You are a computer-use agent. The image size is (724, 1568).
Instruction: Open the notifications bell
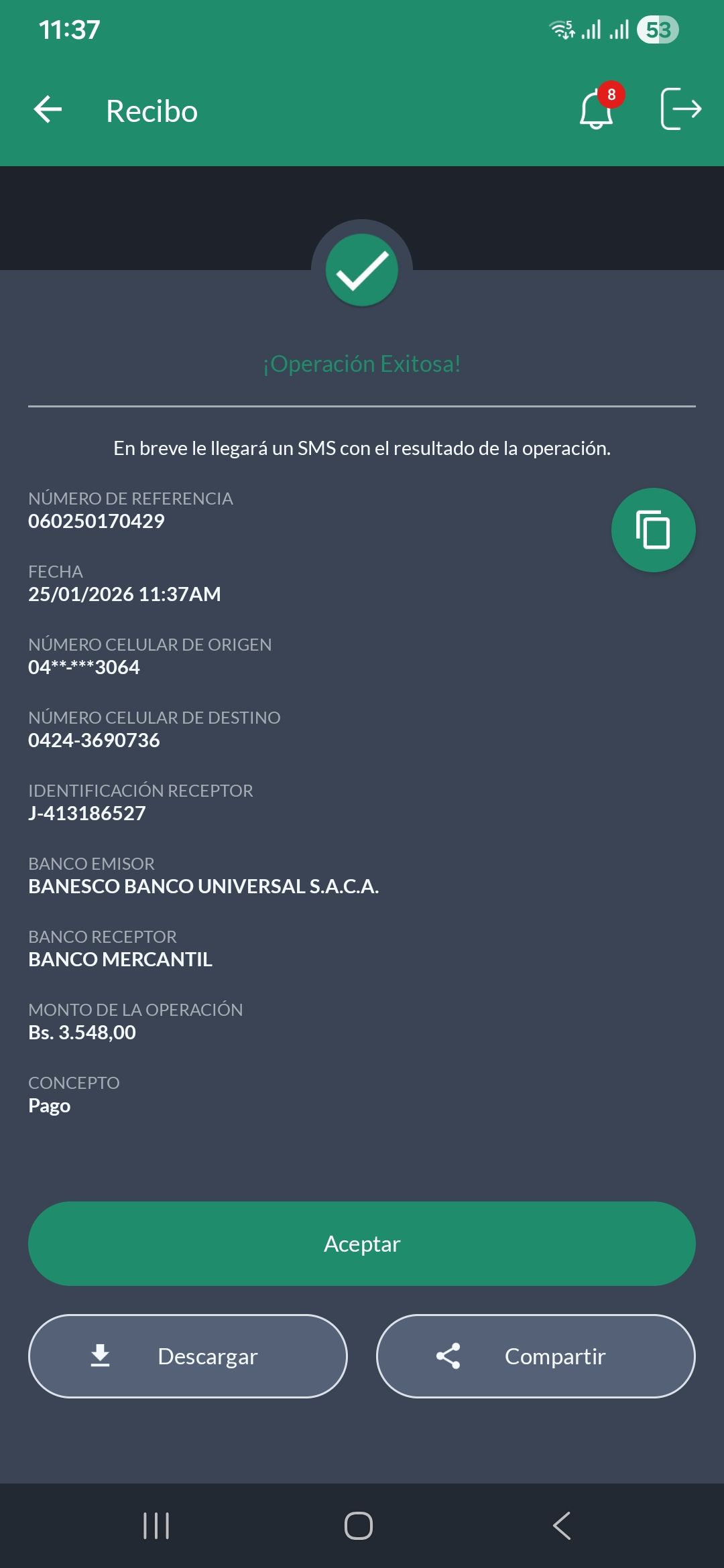[596, 111]
